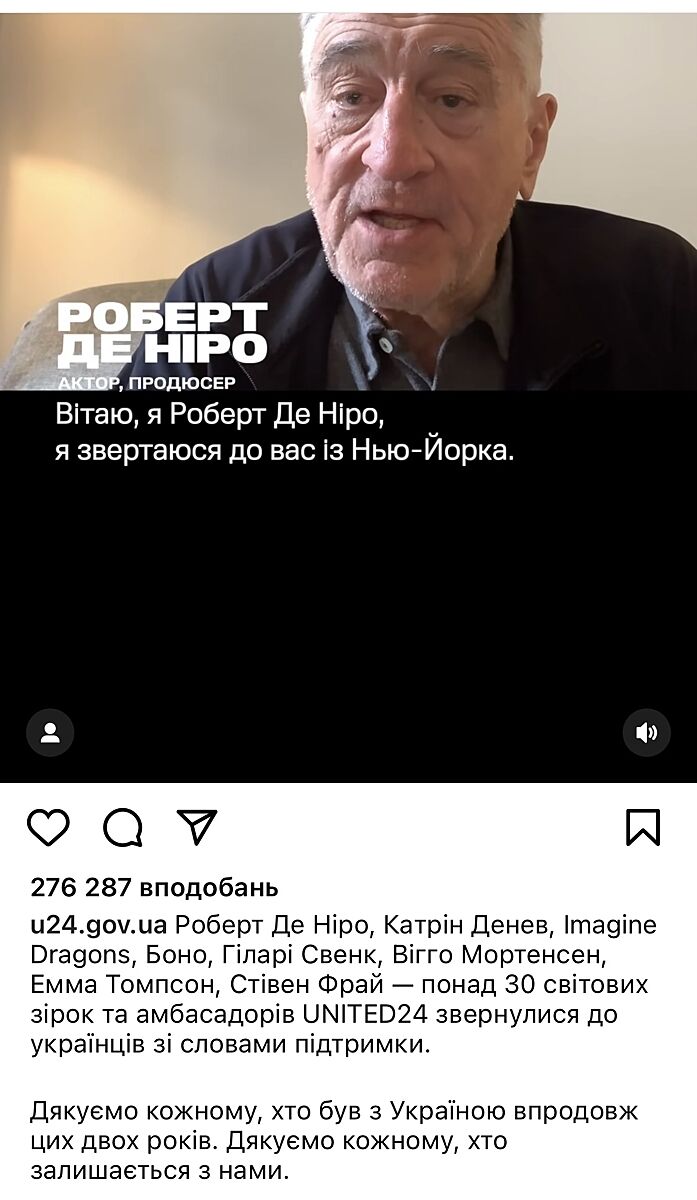Open comments on this post
The height and width of the screenshot is (1200, 697).
tap(123, 828)
